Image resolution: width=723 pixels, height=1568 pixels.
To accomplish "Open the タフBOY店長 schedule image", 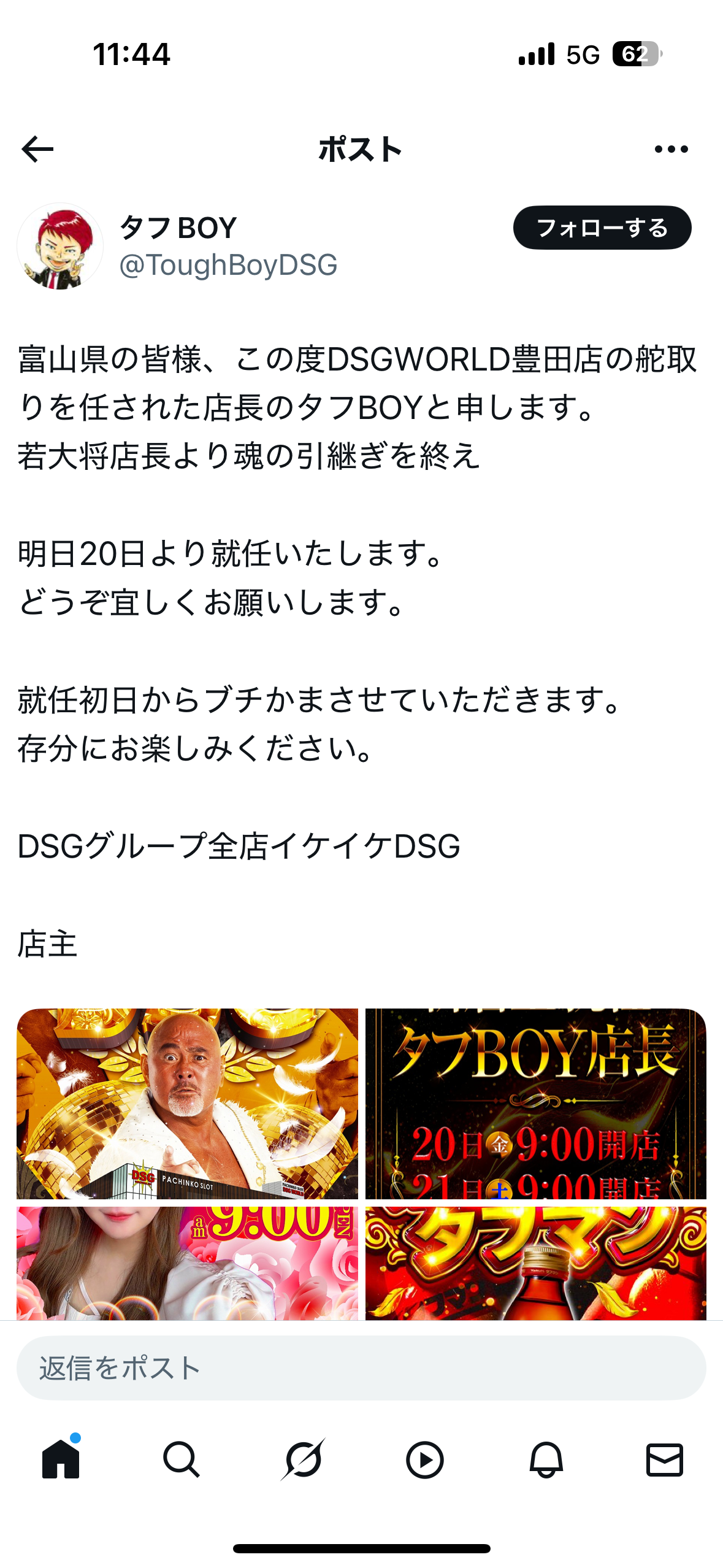I will pos(536,1104).
